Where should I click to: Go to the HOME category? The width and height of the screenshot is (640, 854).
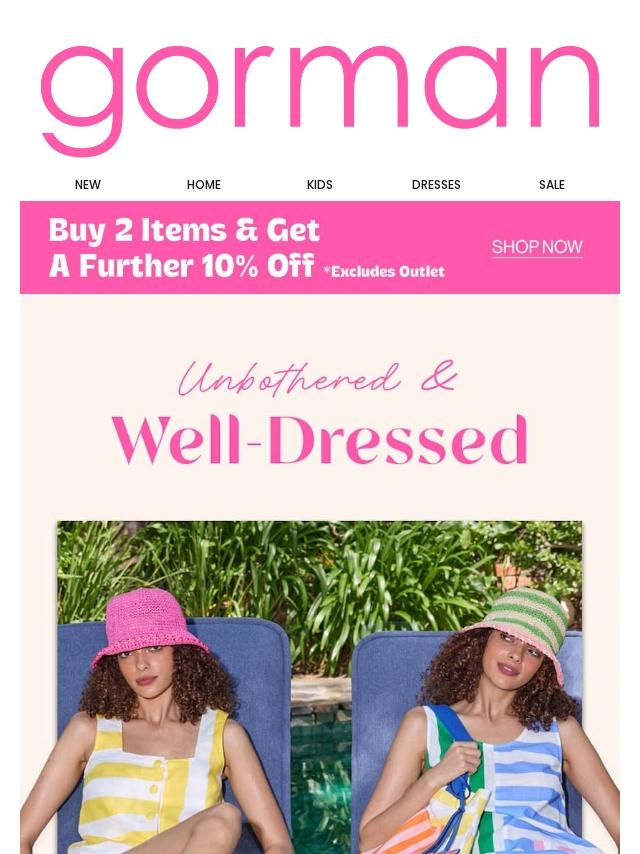pyautogui.click(x=204, y=185)
